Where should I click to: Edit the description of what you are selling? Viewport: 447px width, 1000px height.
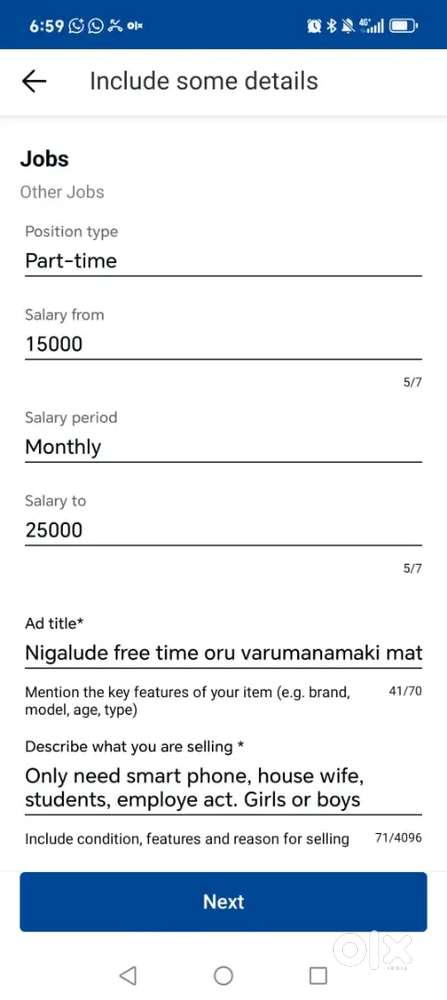(223, 788)
